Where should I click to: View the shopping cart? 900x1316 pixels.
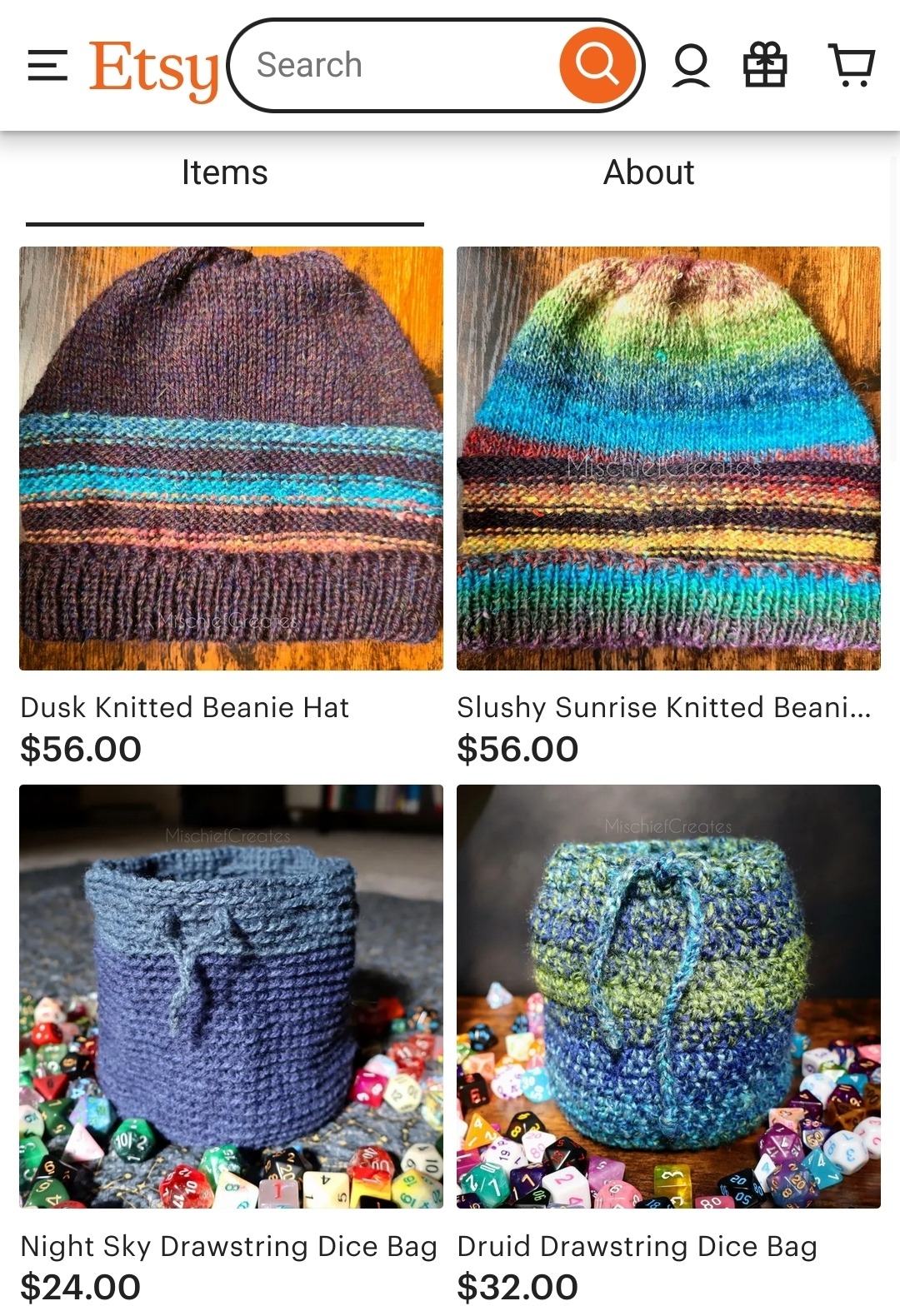(851, 66)
